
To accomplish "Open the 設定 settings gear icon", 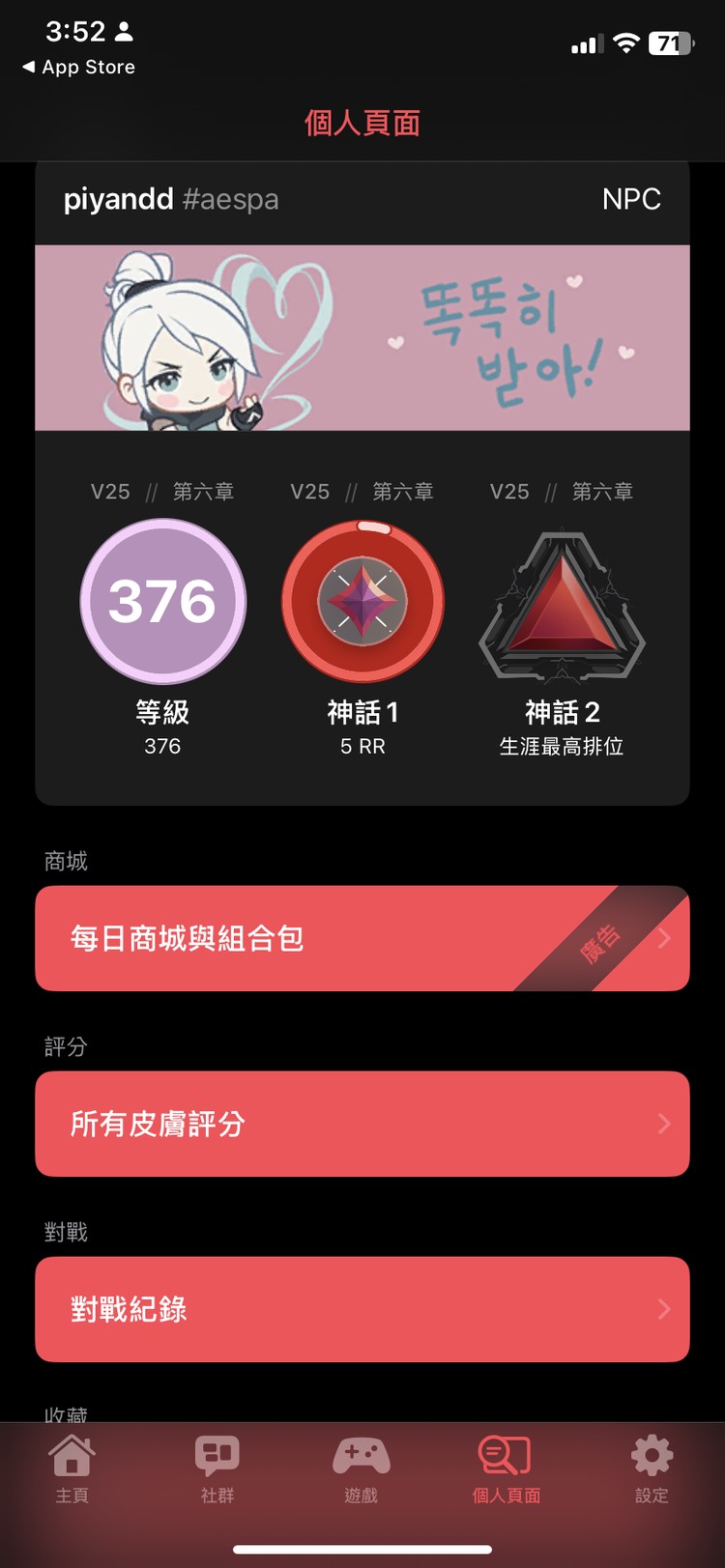I will (x=651, y=1451).
